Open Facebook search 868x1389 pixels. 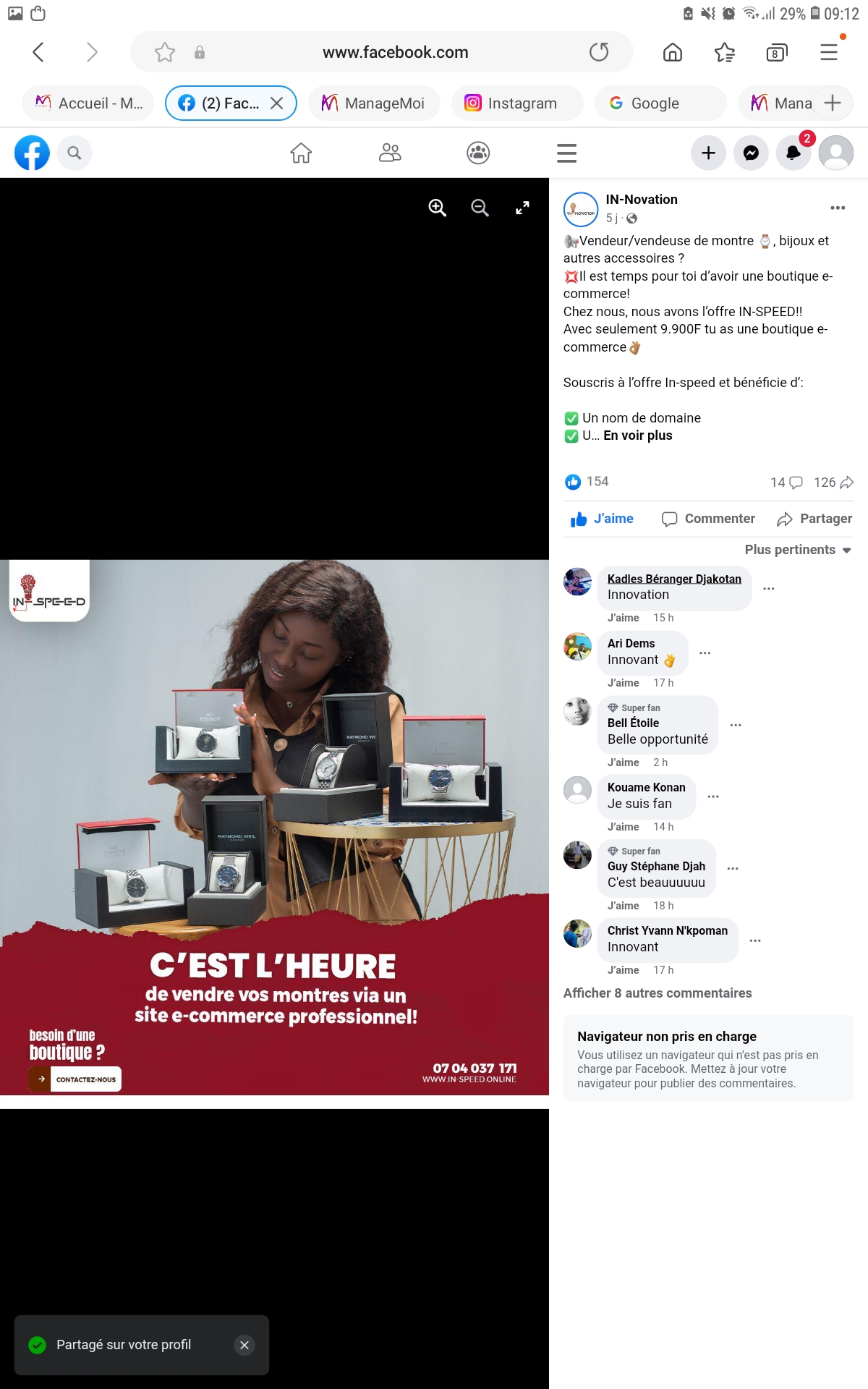click(75, 153)
